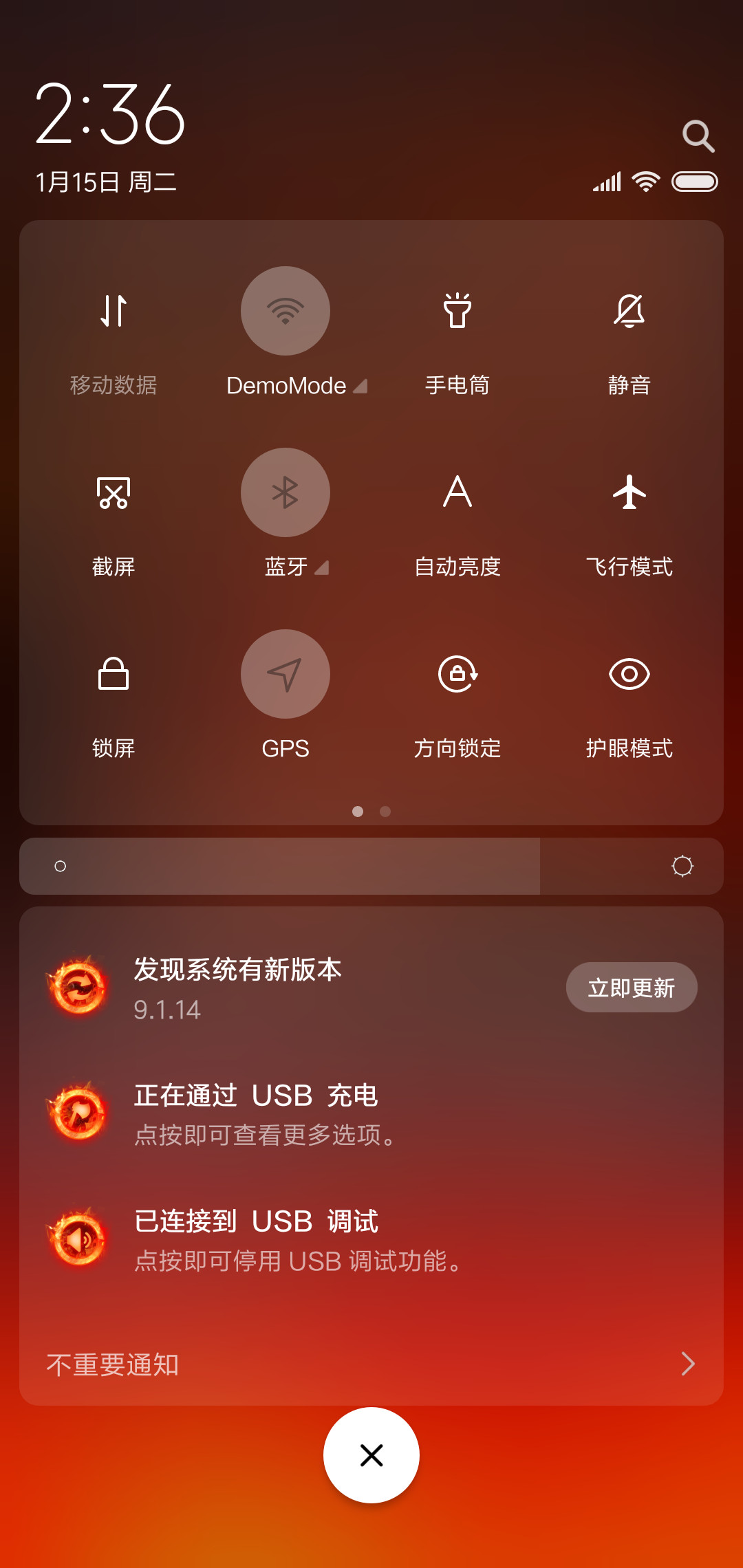Viewport: 743px width, 1568px height.
Task: Go to second quick settings page dot
Action: (x=385, y=812)
